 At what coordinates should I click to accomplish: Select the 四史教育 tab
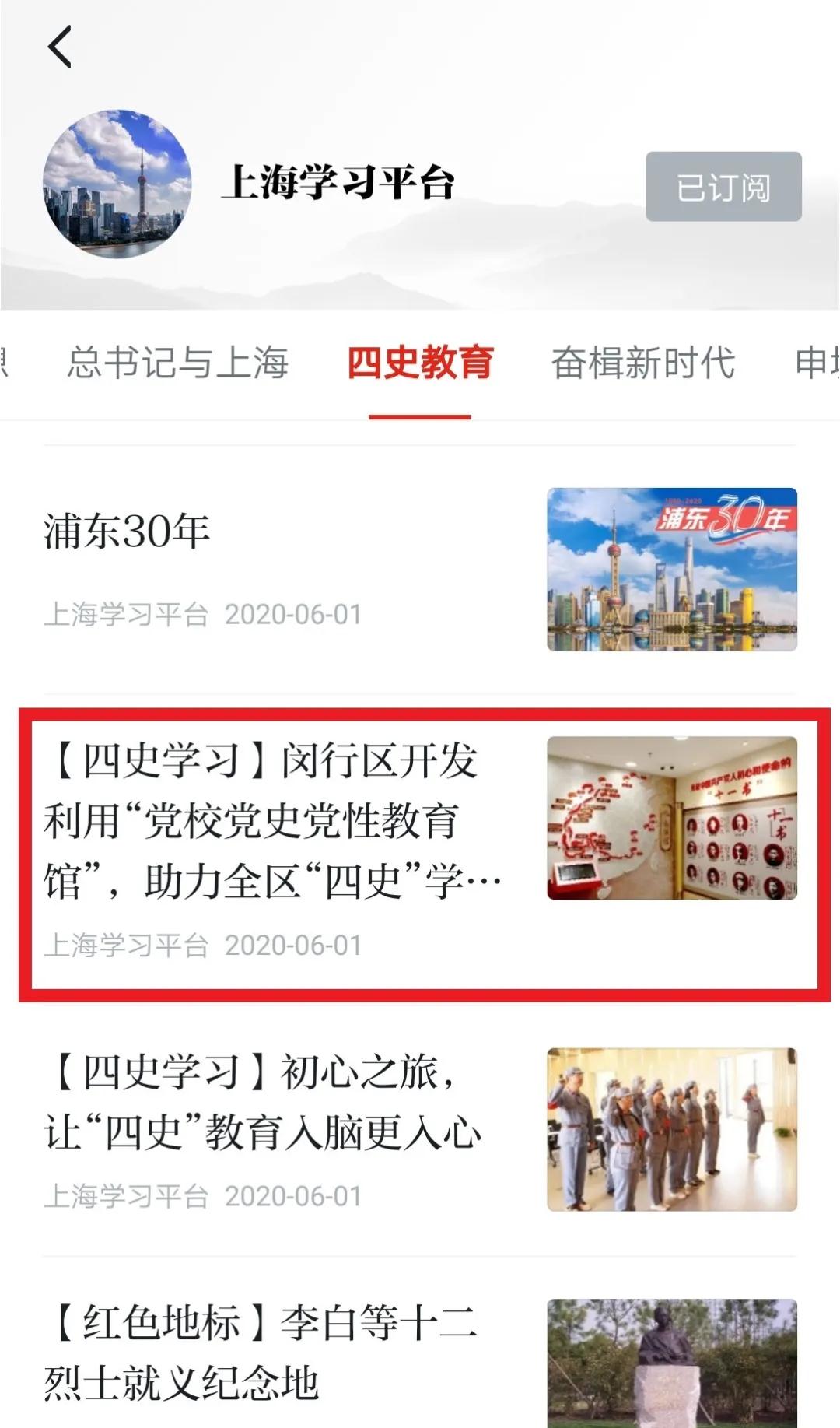[x=420, y=363]
